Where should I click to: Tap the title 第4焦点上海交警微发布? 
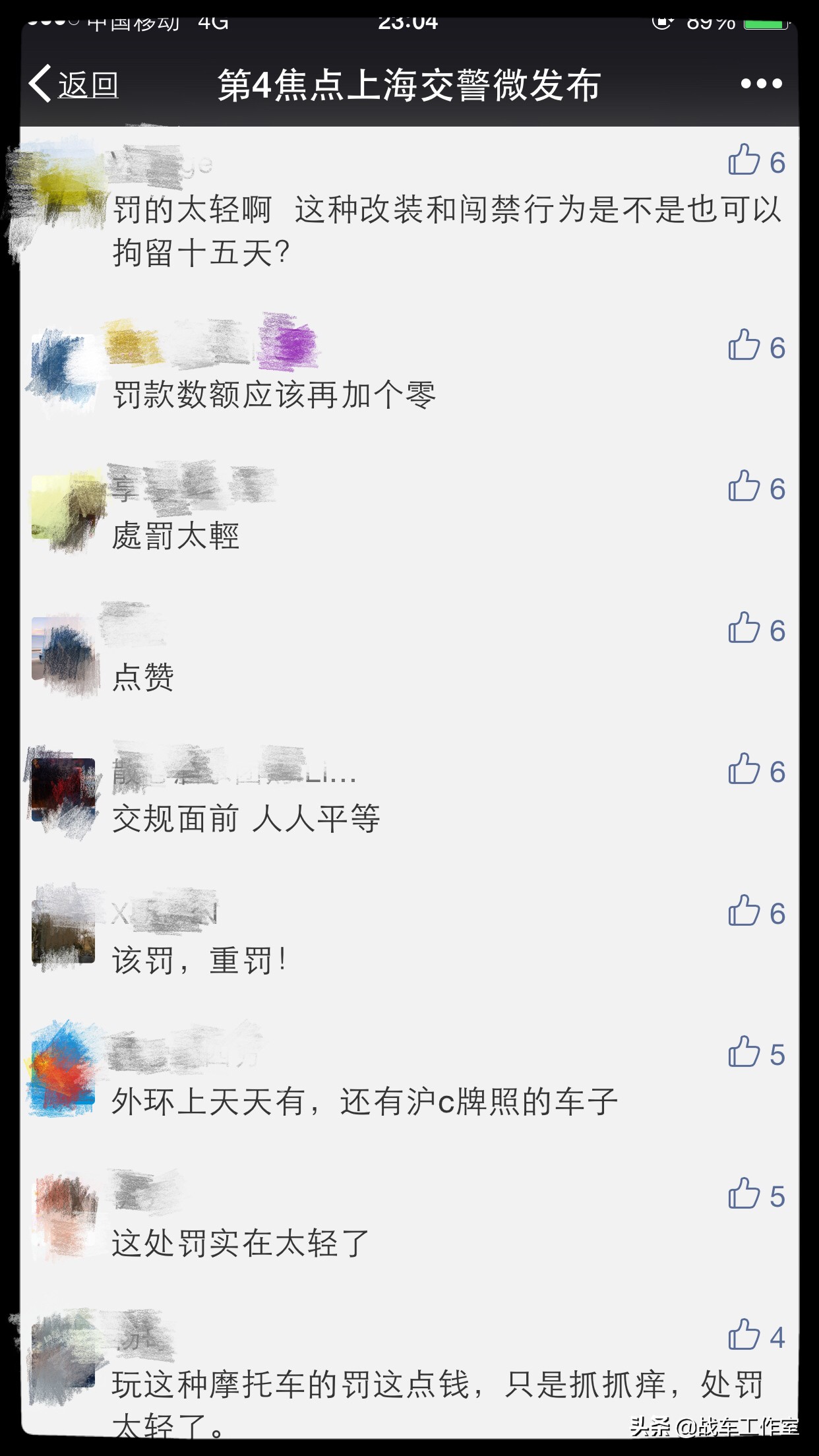(x=409, y=84)
